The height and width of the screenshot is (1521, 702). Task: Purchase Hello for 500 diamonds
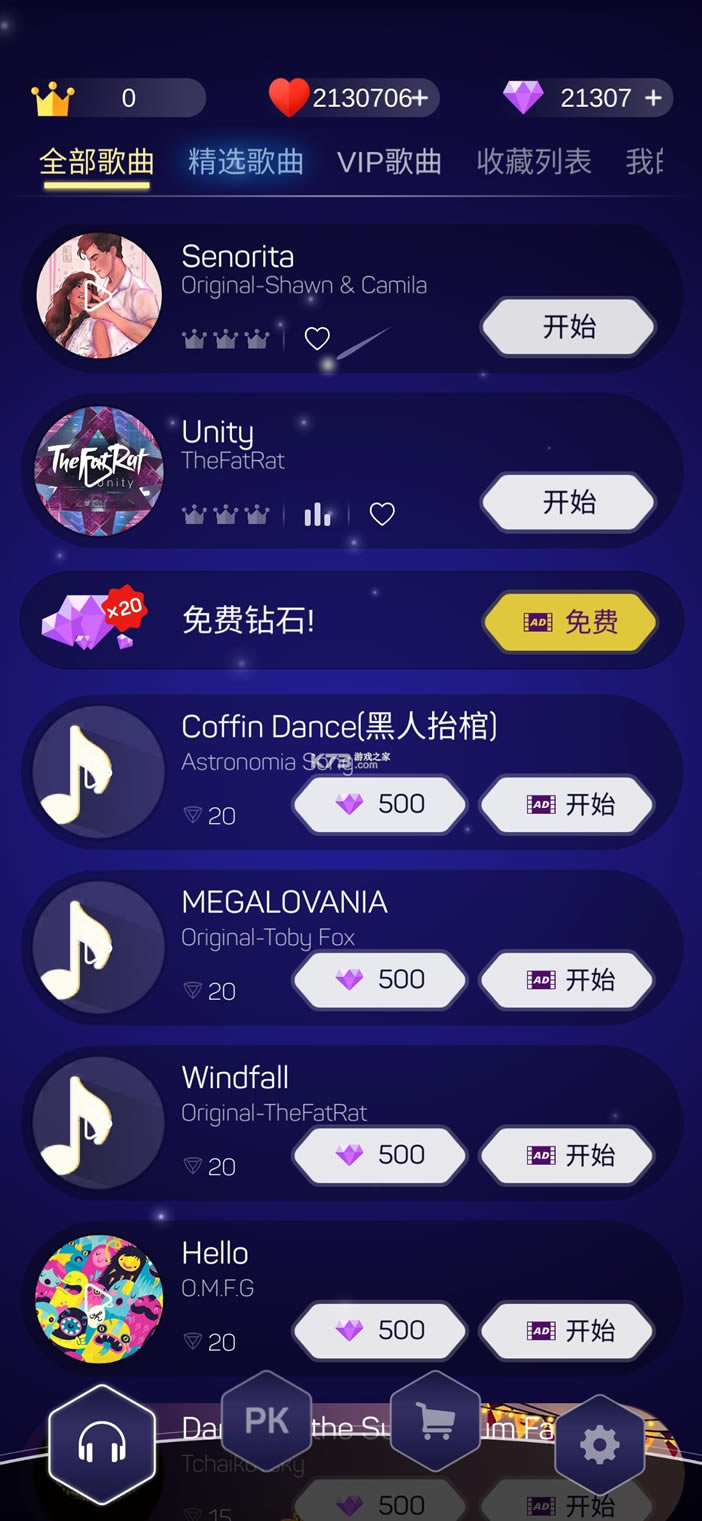380,1330
